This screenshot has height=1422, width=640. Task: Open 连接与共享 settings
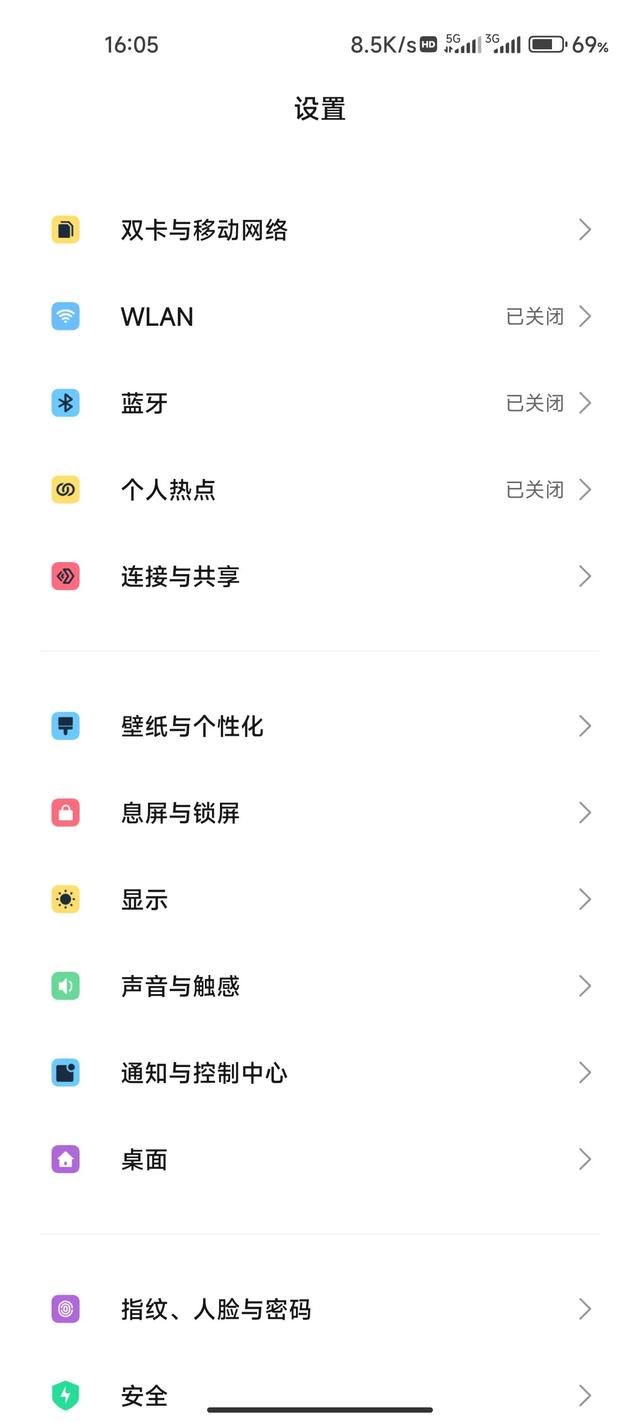(x=320, y=576)
